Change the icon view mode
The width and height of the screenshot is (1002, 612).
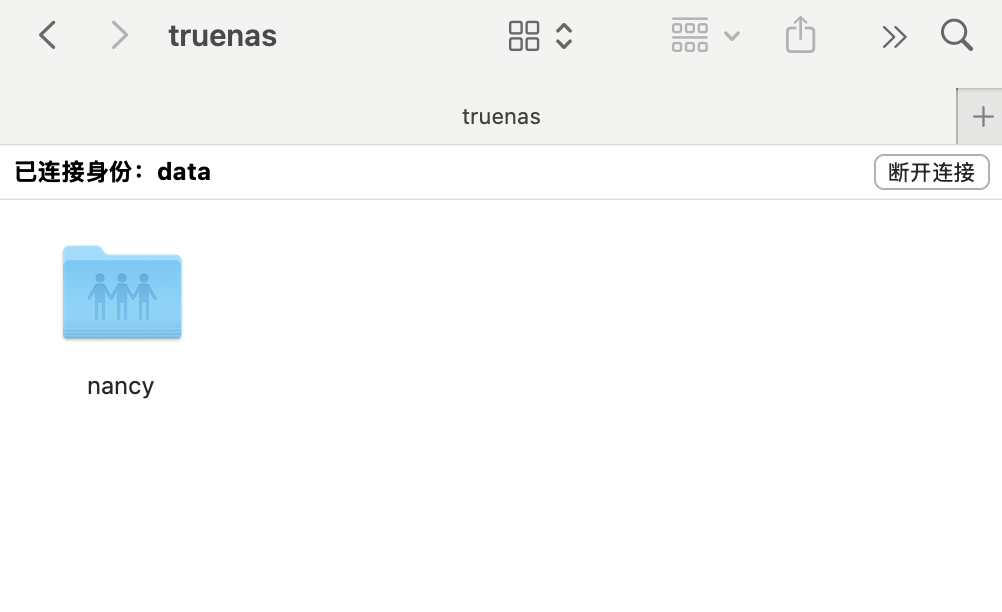(x=540, y=36)
